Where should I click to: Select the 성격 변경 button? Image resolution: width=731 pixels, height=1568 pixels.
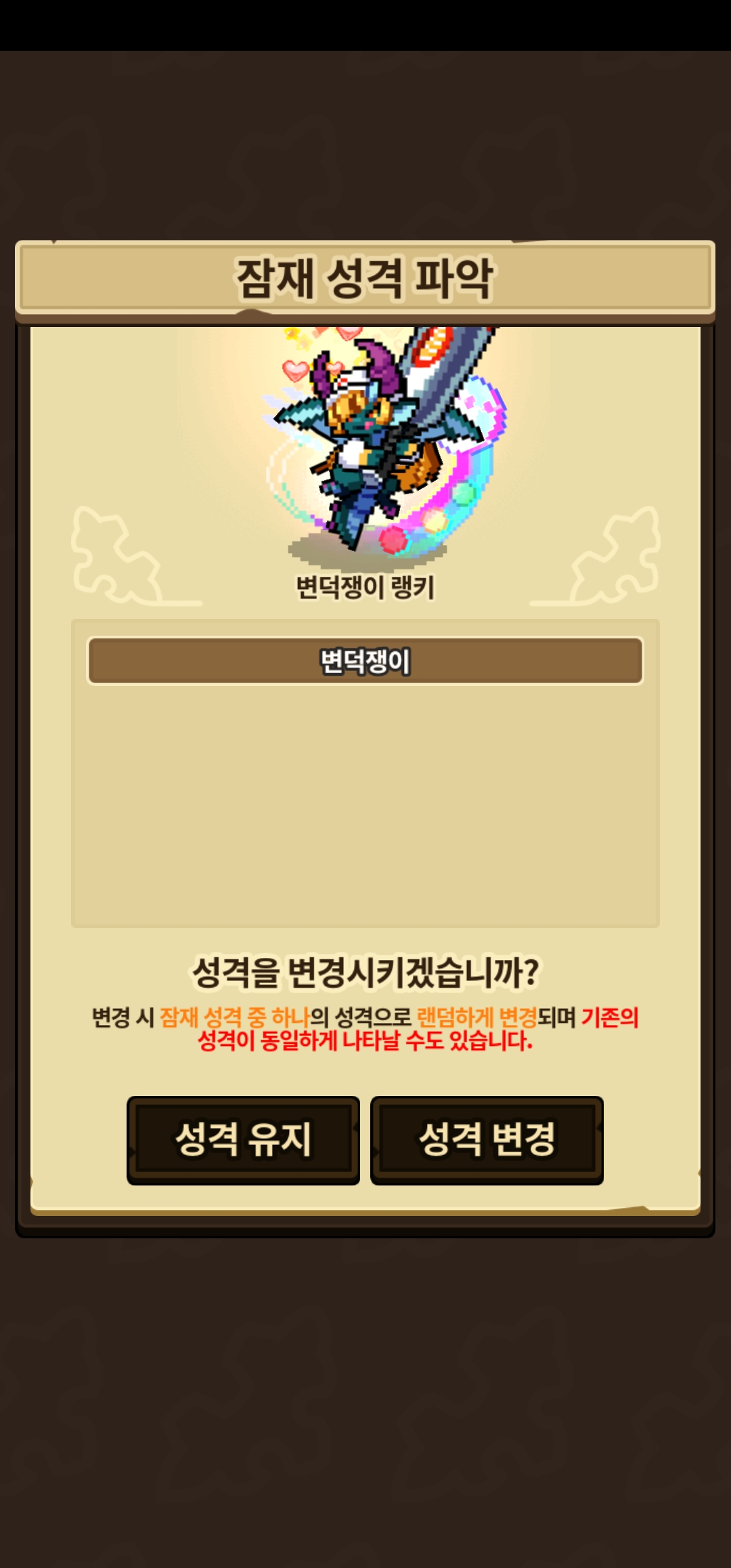pyautogui.click(x=487, y=1140)
